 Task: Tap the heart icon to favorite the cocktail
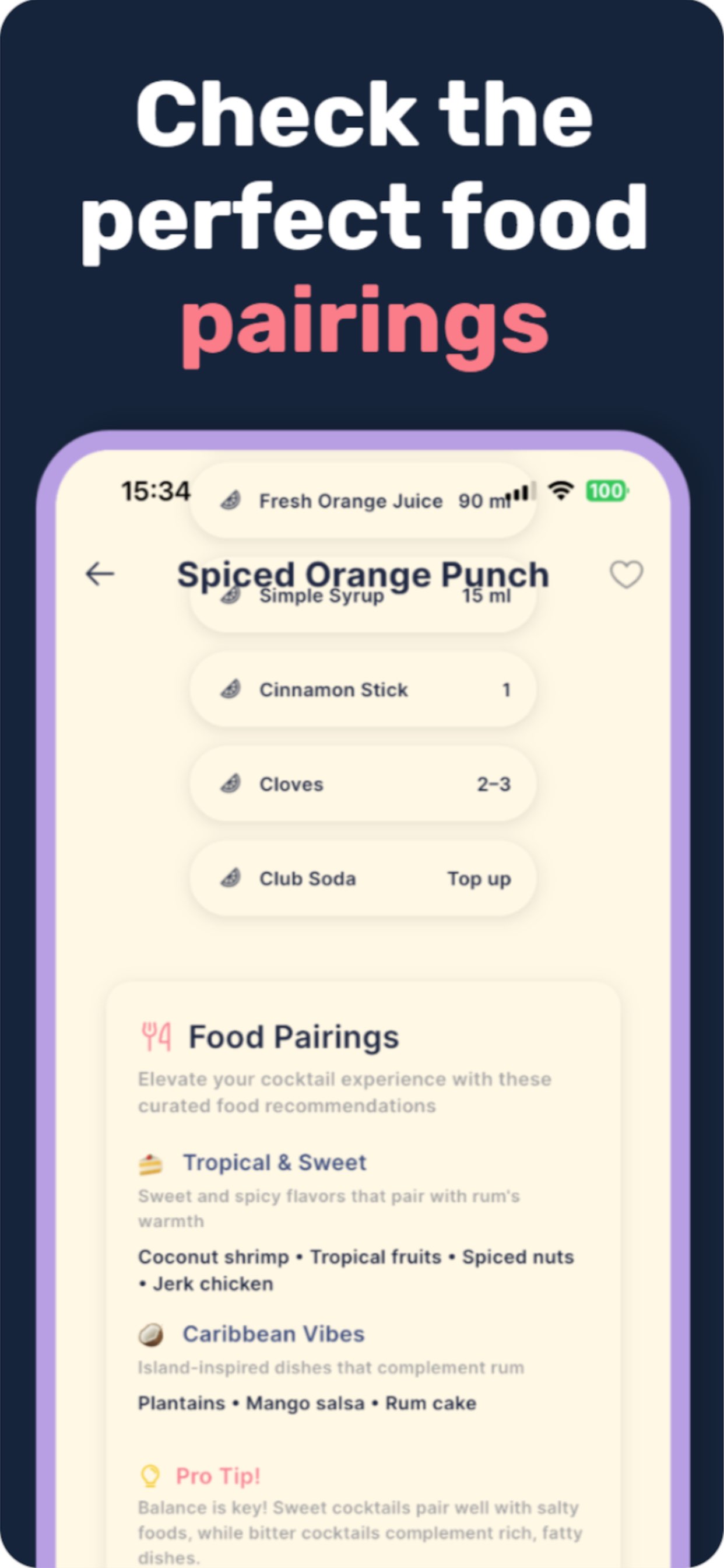coord(626,573)
